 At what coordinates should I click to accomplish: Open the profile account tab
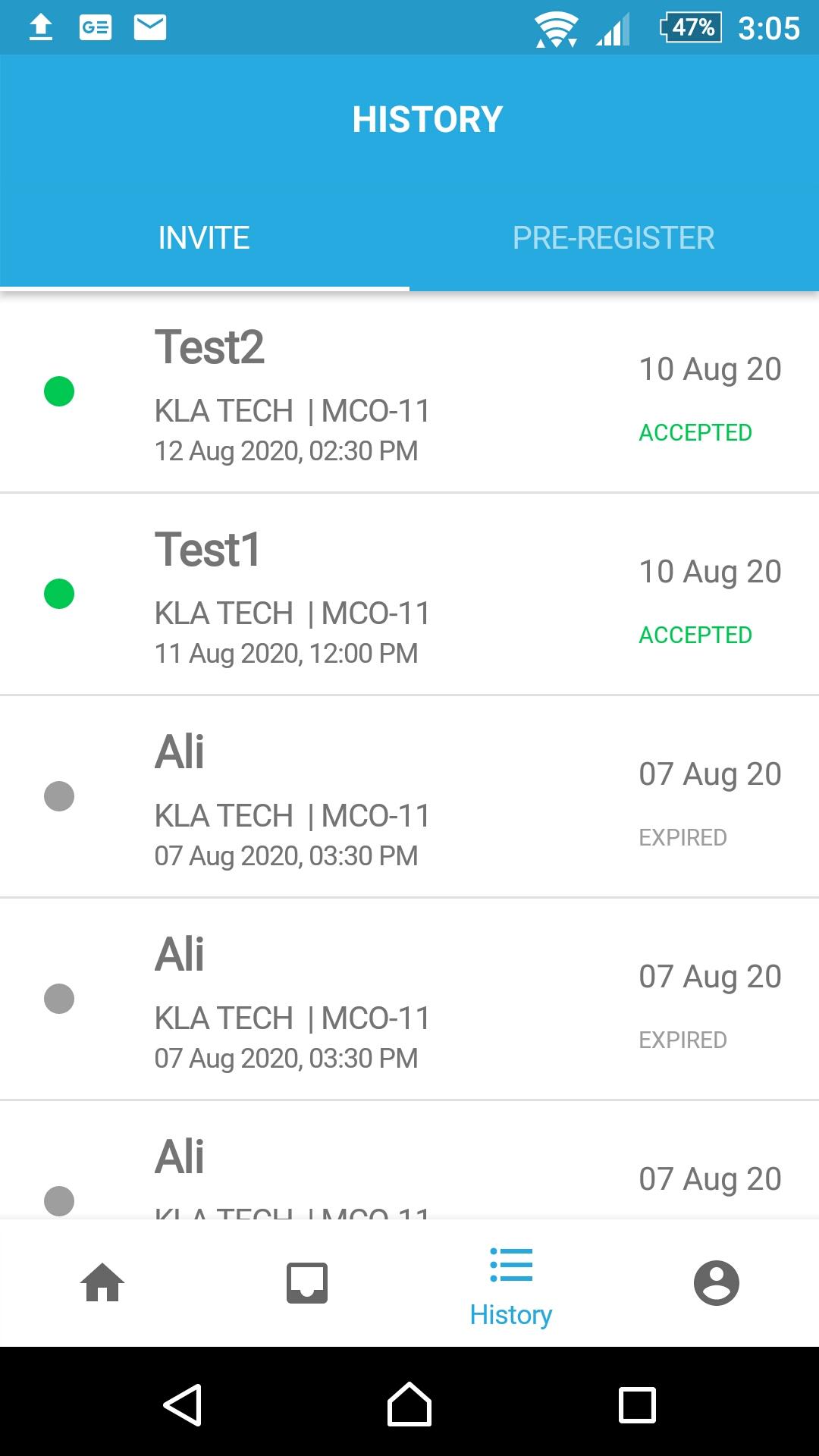tap(717, 1283)
